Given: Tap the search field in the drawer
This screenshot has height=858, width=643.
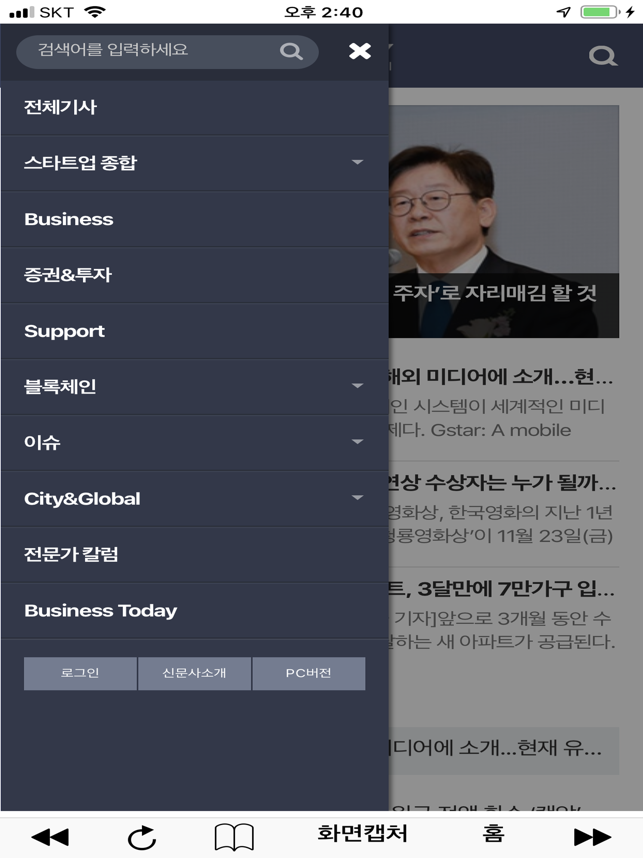Looking at the screenshot, I should pos(150,50).
